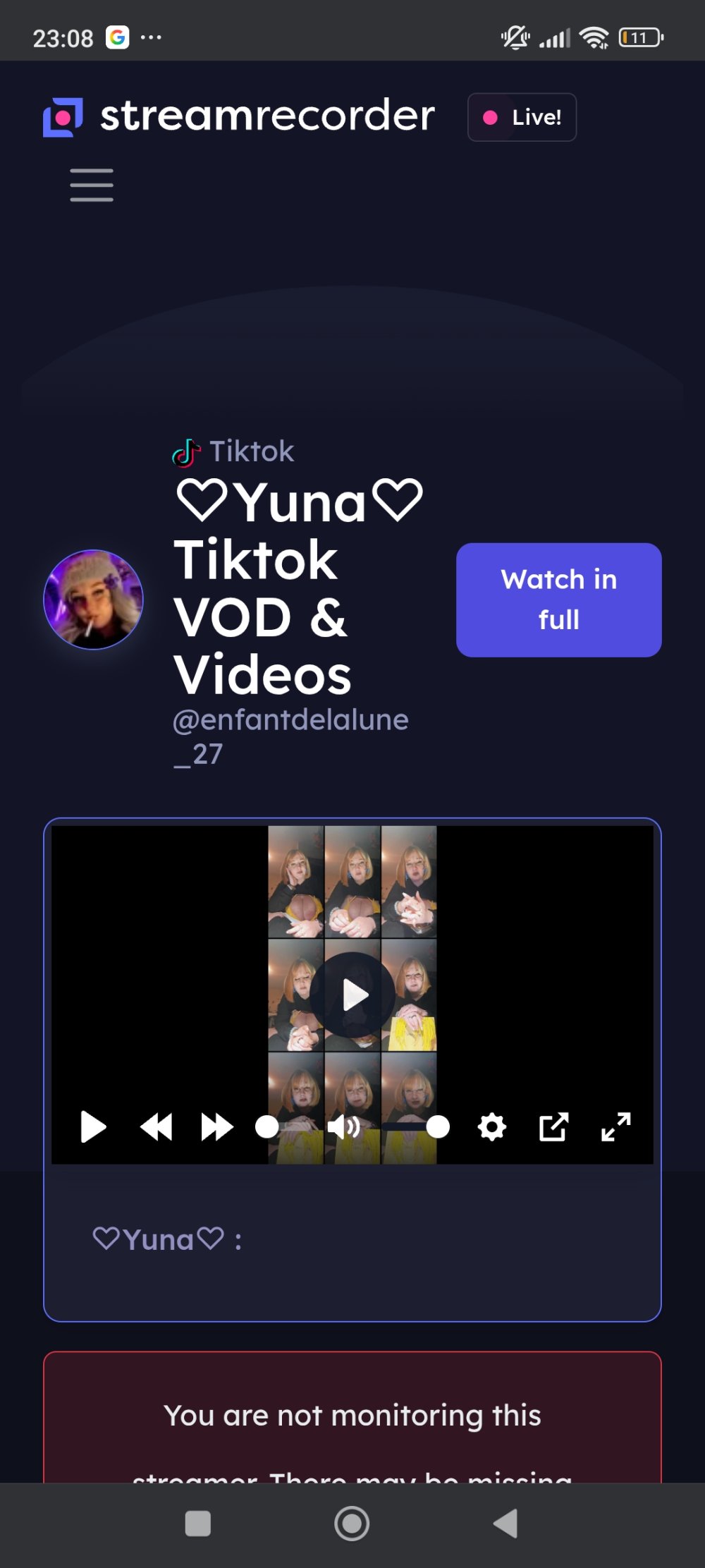Open video settings gear
The image size is (705, 1568).
(491, 1126)
